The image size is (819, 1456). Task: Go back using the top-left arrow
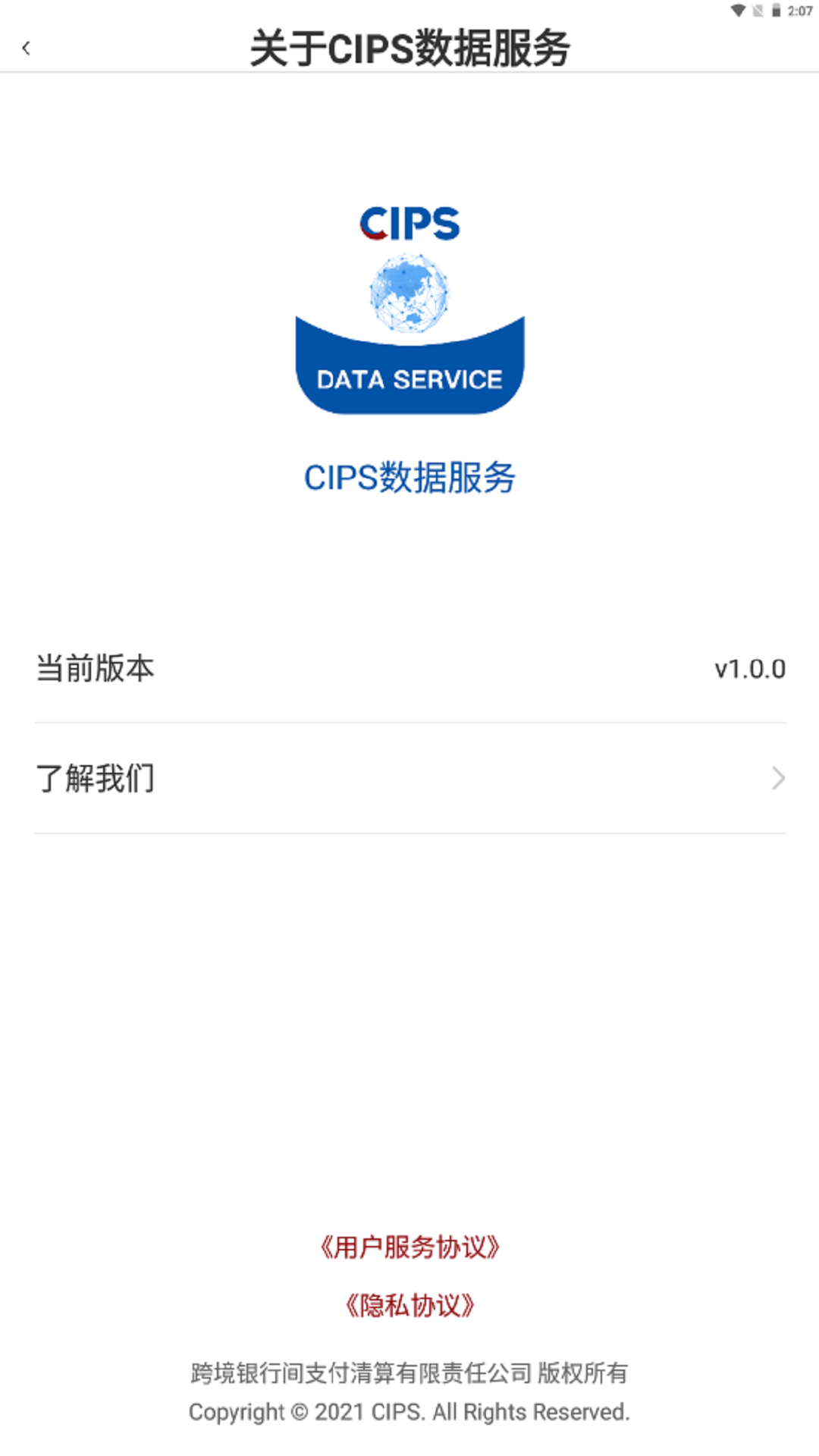tap(27, 49)
